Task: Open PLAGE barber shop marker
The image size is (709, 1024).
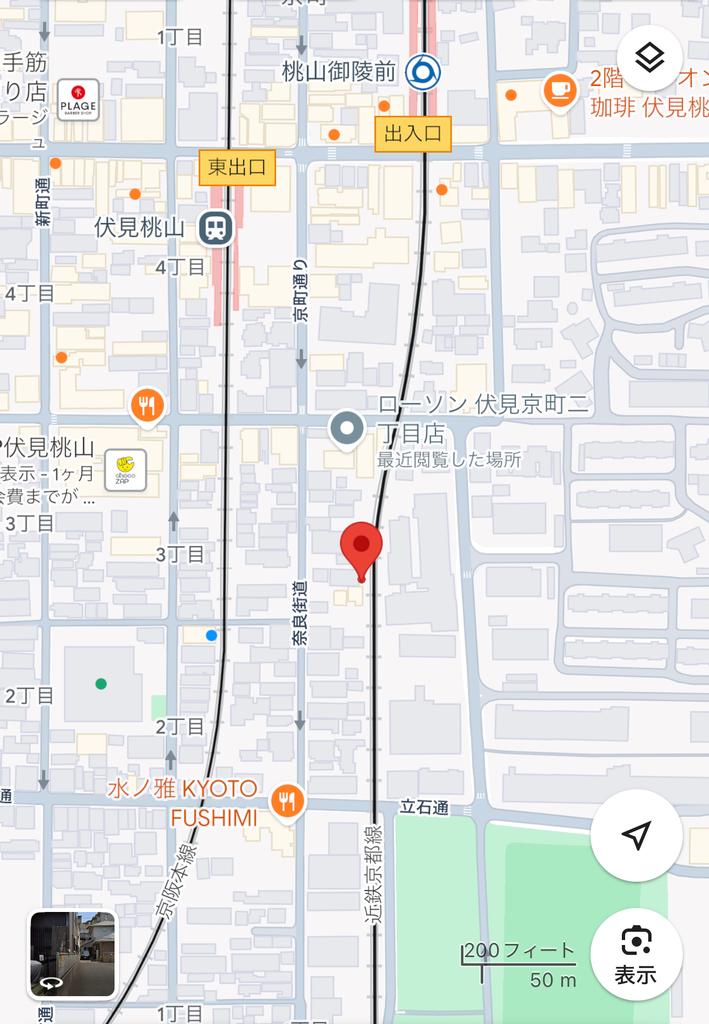Action: click(x=78, y=100)
